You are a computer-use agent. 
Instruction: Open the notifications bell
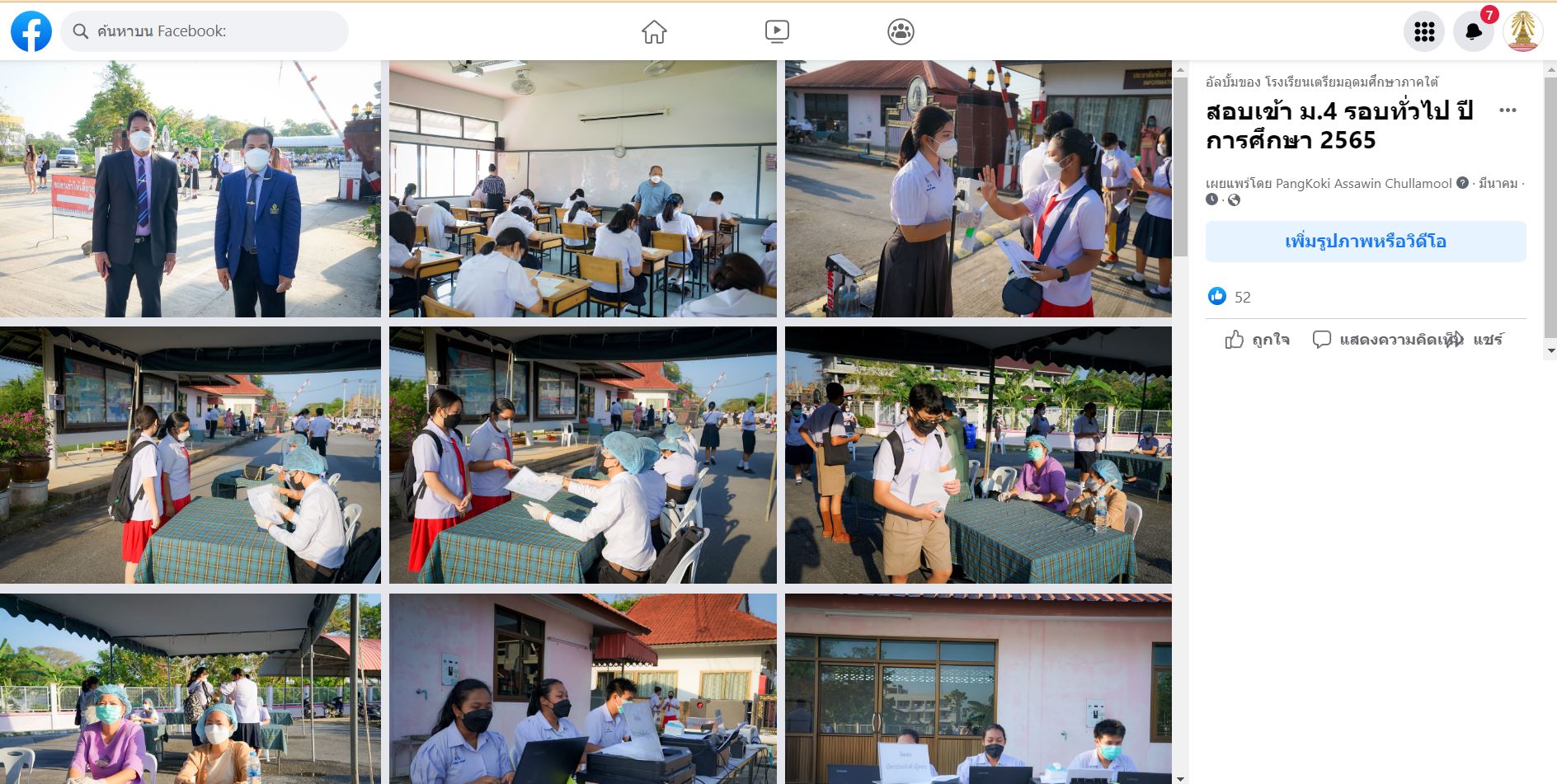1474,32
